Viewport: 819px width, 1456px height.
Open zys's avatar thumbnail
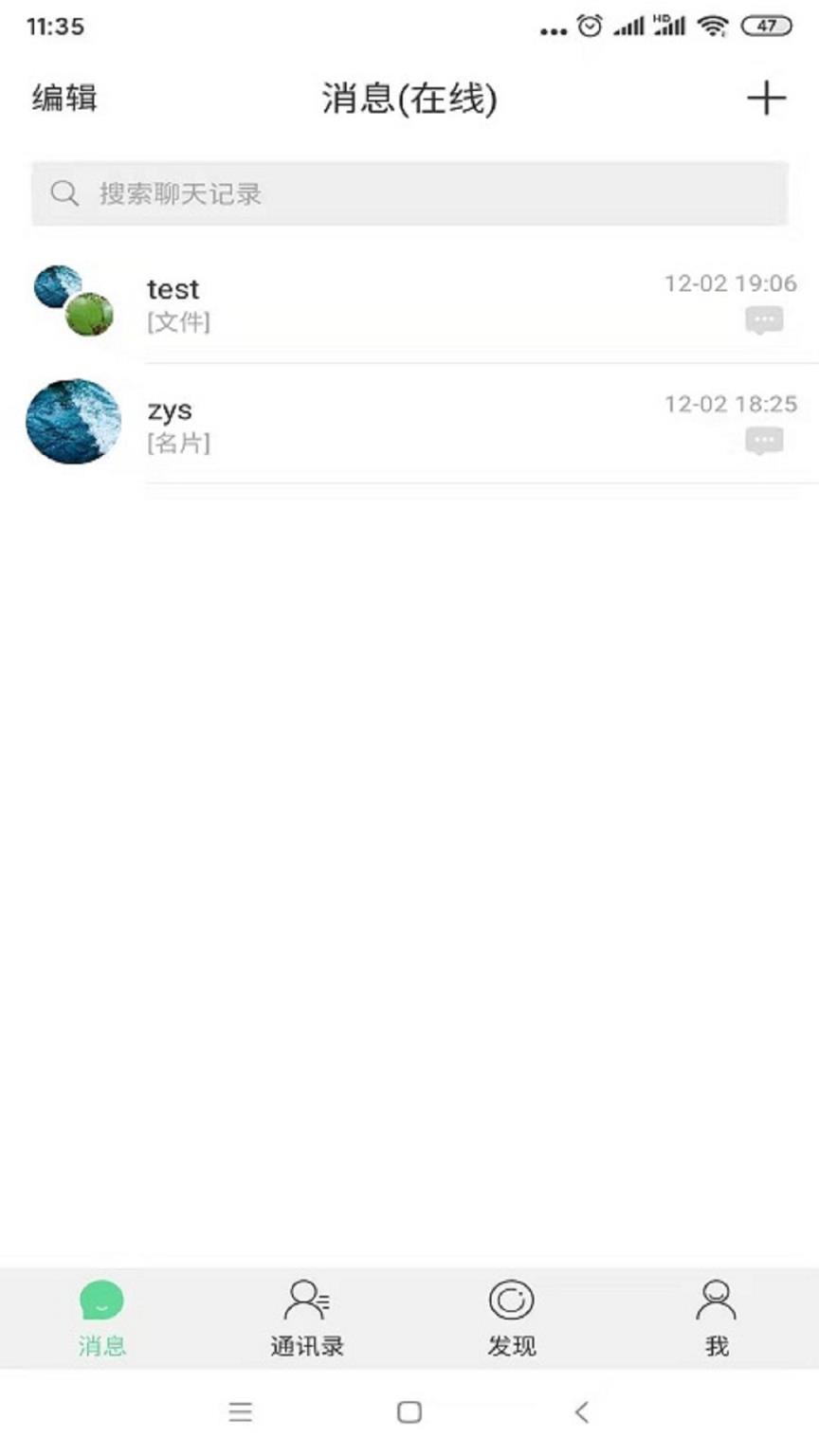(x=73, y=423)
